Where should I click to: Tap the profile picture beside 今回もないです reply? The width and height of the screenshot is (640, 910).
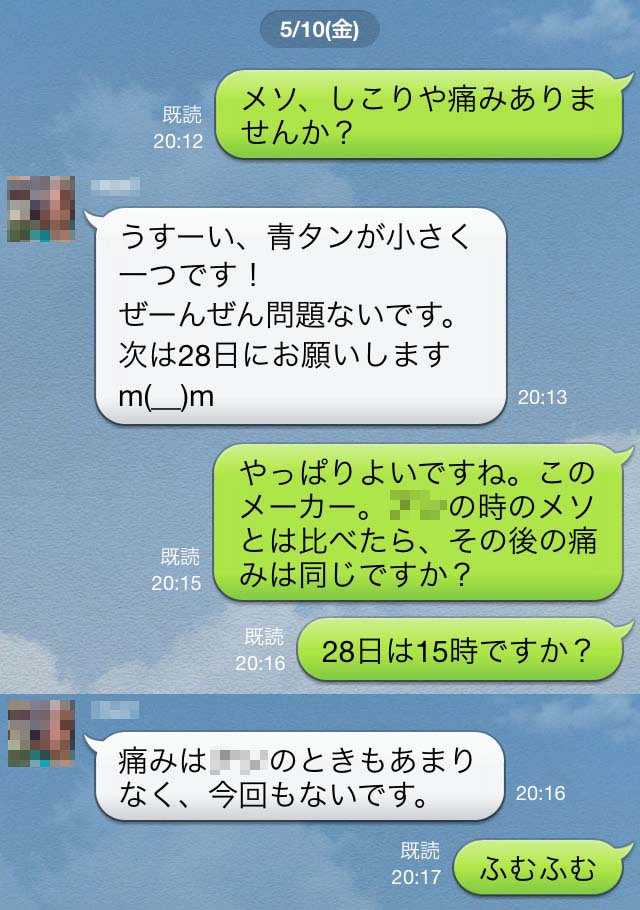pos(41,733)
